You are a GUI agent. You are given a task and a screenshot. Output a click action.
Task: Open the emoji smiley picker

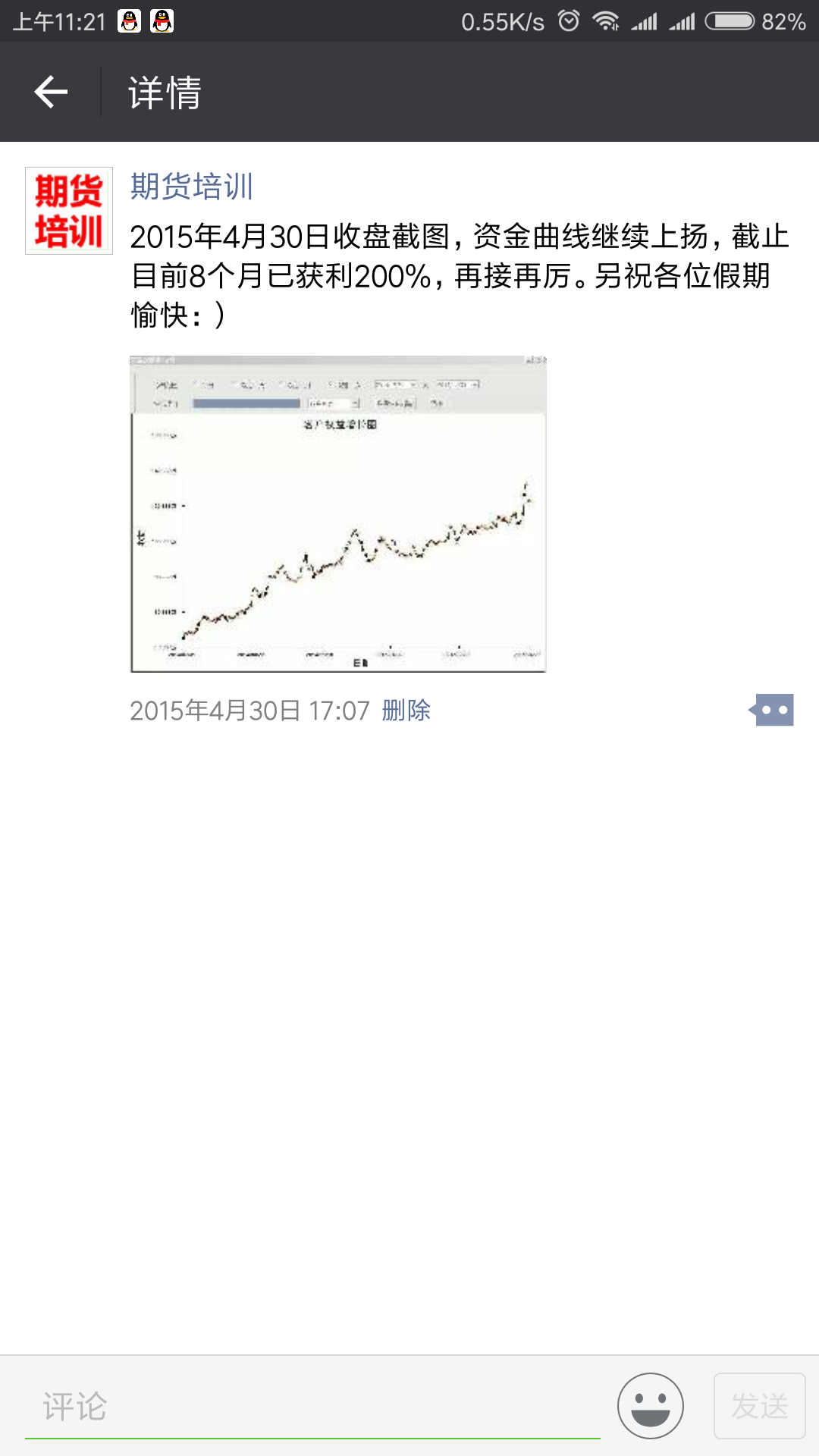point(651,1406)
